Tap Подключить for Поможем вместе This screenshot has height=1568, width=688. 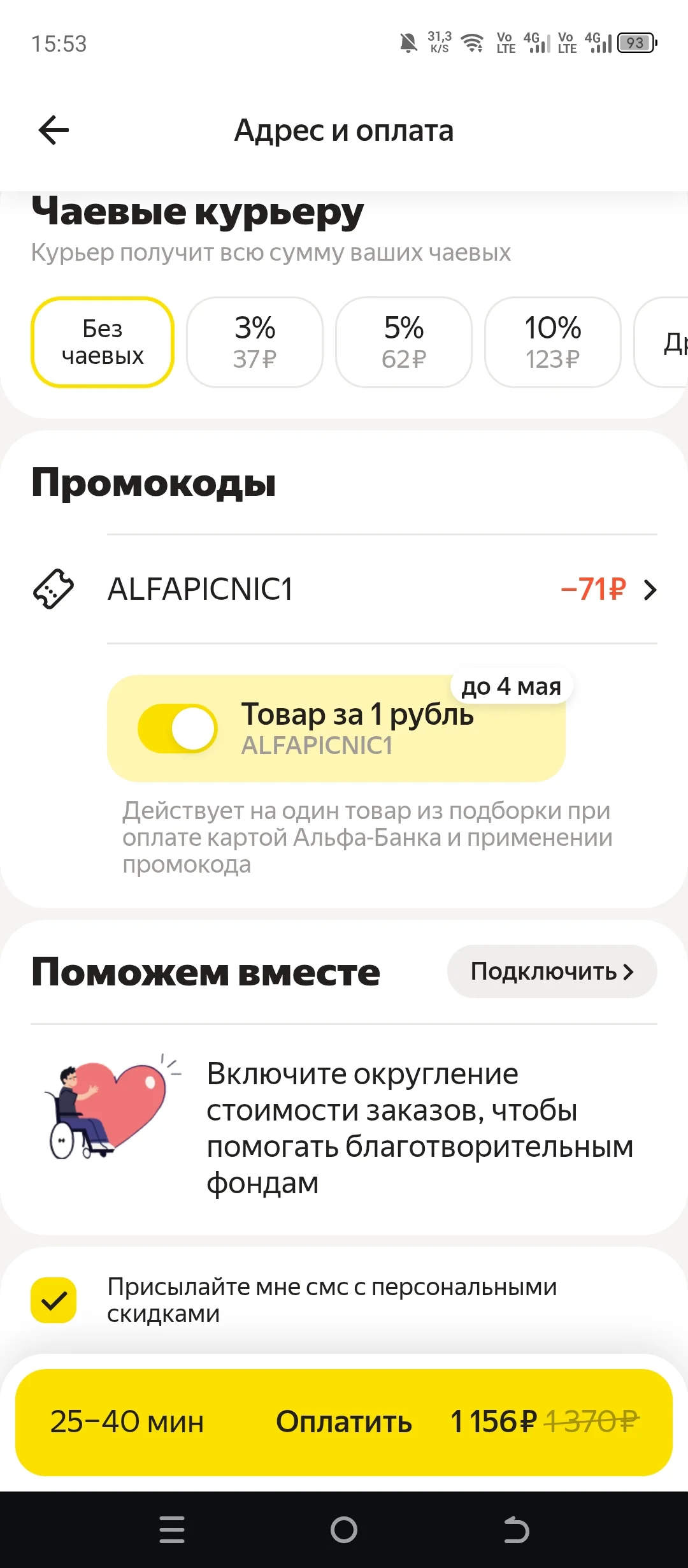(552, 971)
